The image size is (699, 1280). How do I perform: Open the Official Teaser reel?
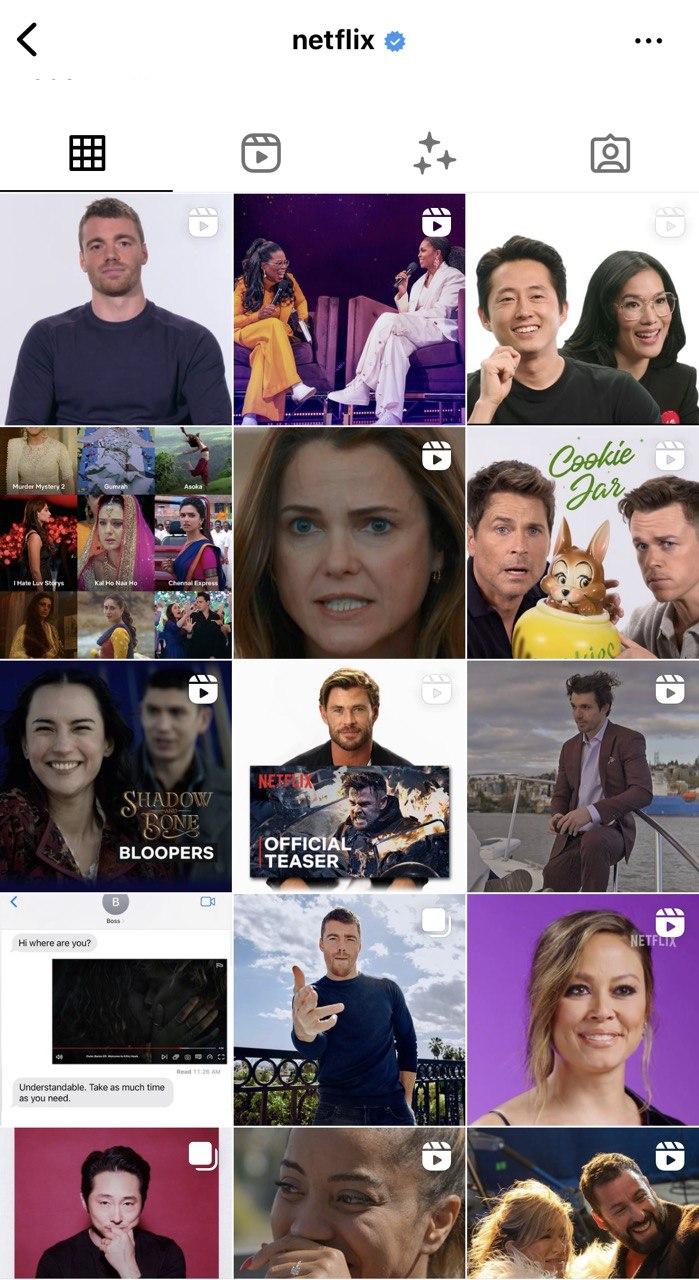[349, 776]
